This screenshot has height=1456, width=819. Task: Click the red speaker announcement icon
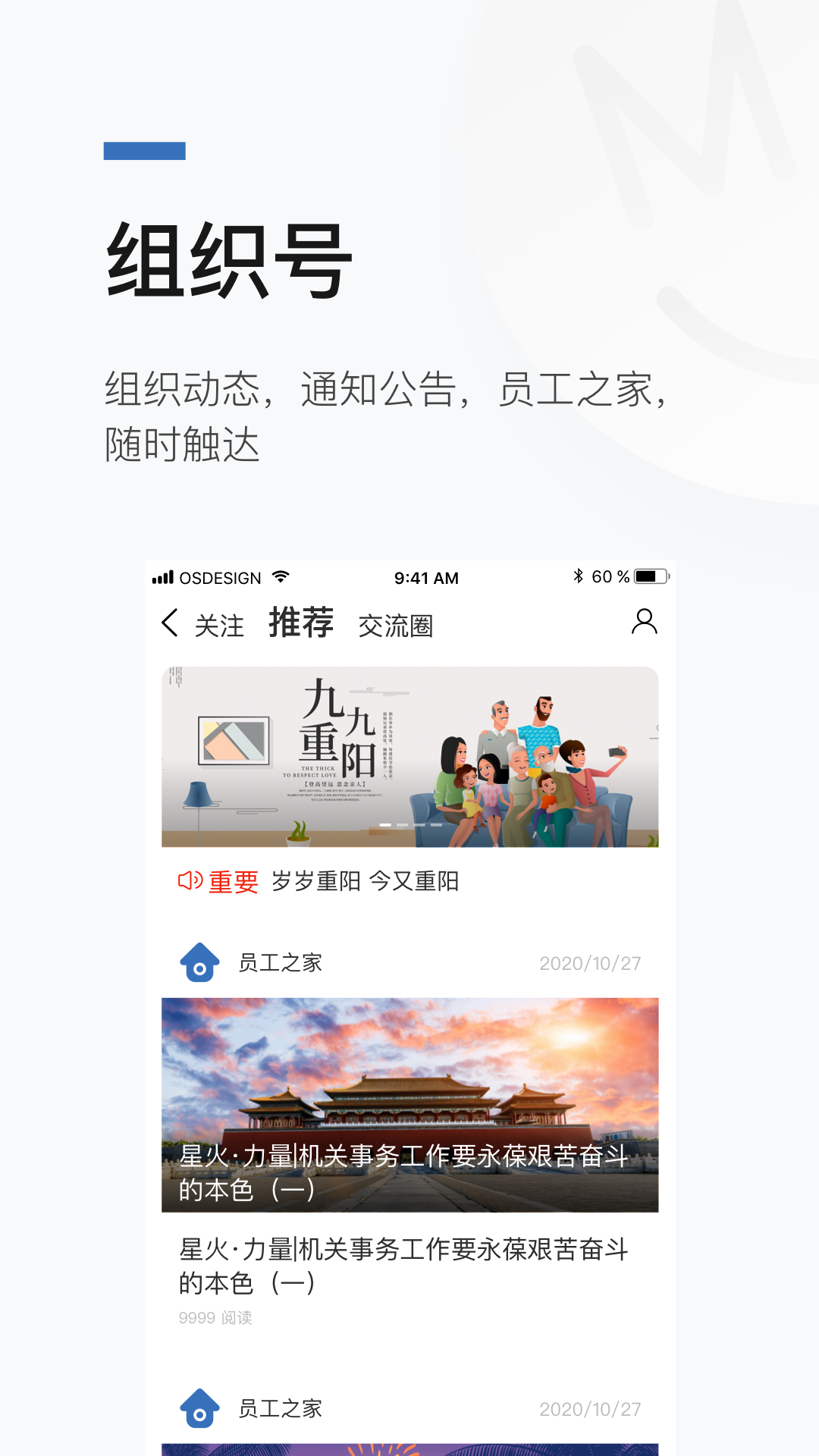coord(189,880)
